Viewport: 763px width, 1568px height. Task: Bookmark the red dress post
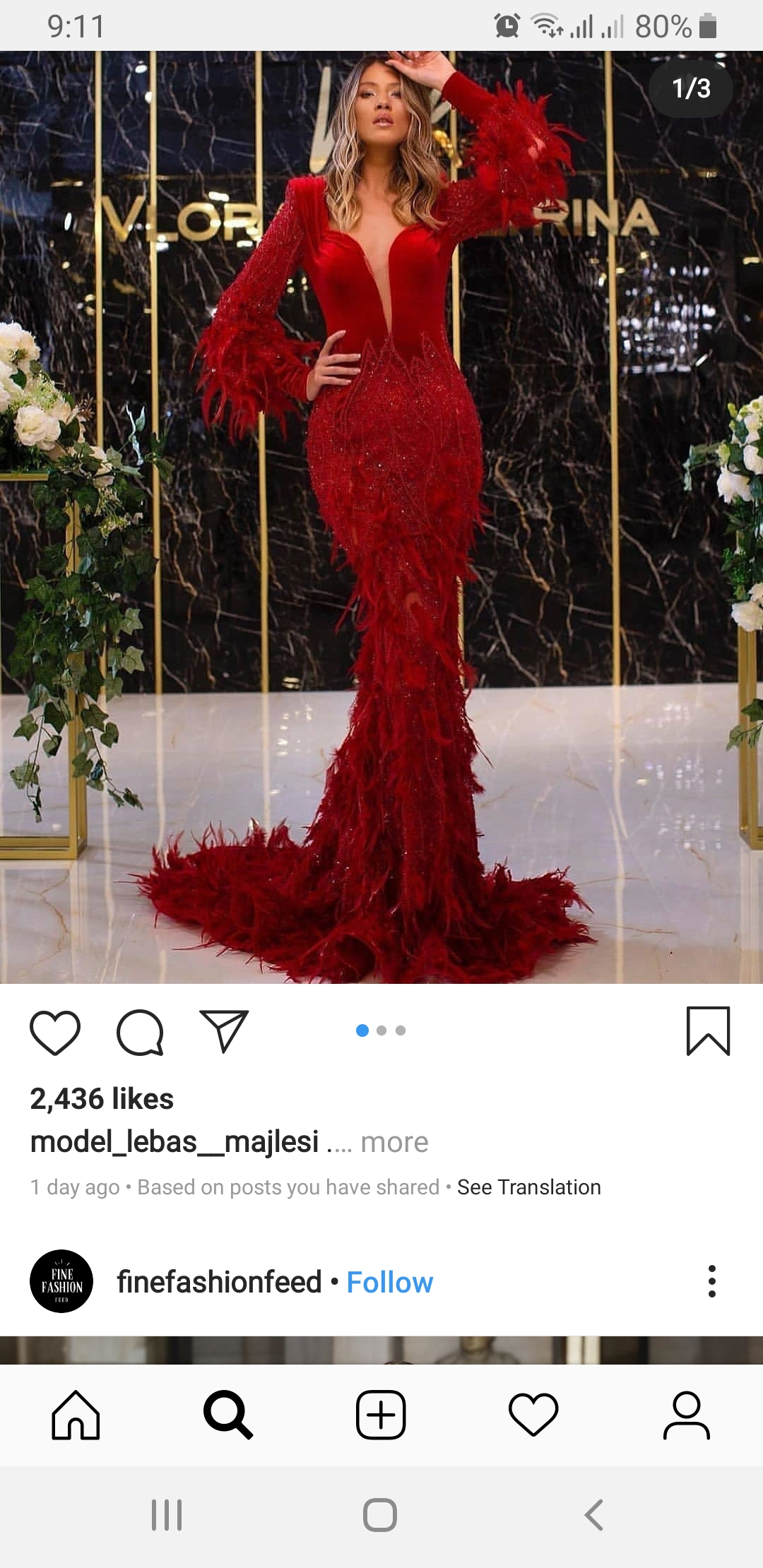pyautogui.click(x=708, y=1032)
